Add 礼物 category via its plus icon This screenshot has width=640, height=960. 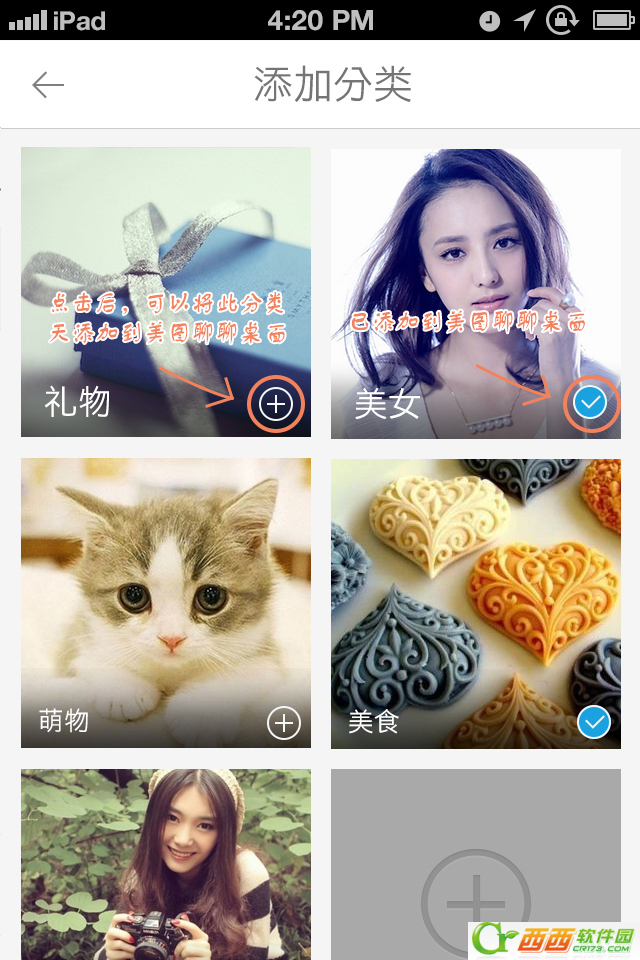[x=276, y=404]
